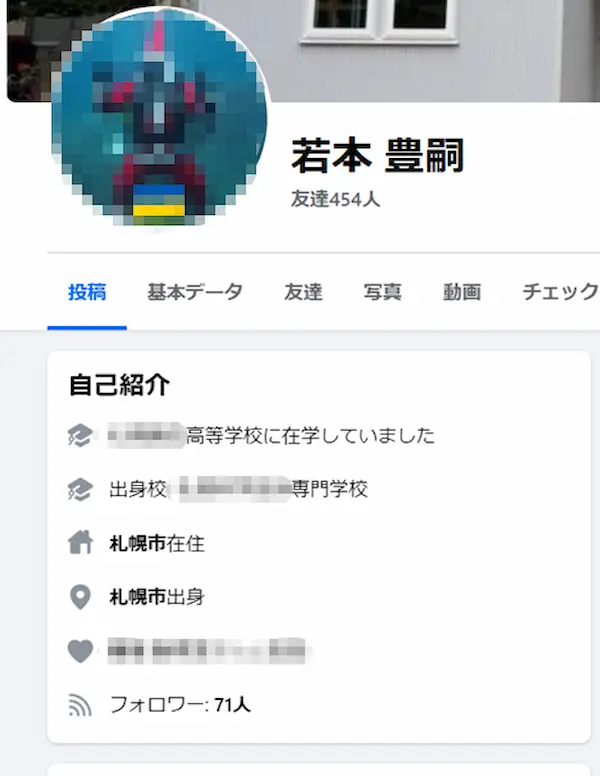Open the 札幌市在住 current city link
The image size is (600, 776).
pos(137,544)
